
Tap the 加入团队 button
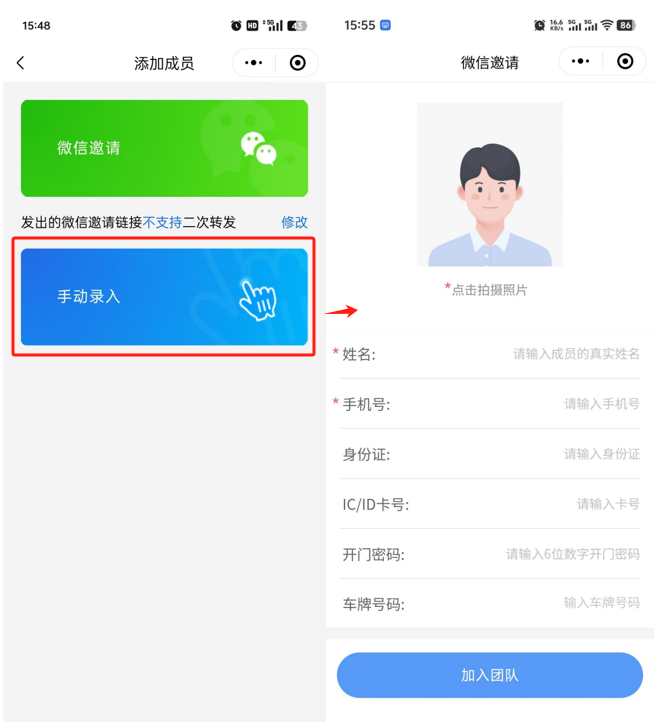(x=489, y=675)
